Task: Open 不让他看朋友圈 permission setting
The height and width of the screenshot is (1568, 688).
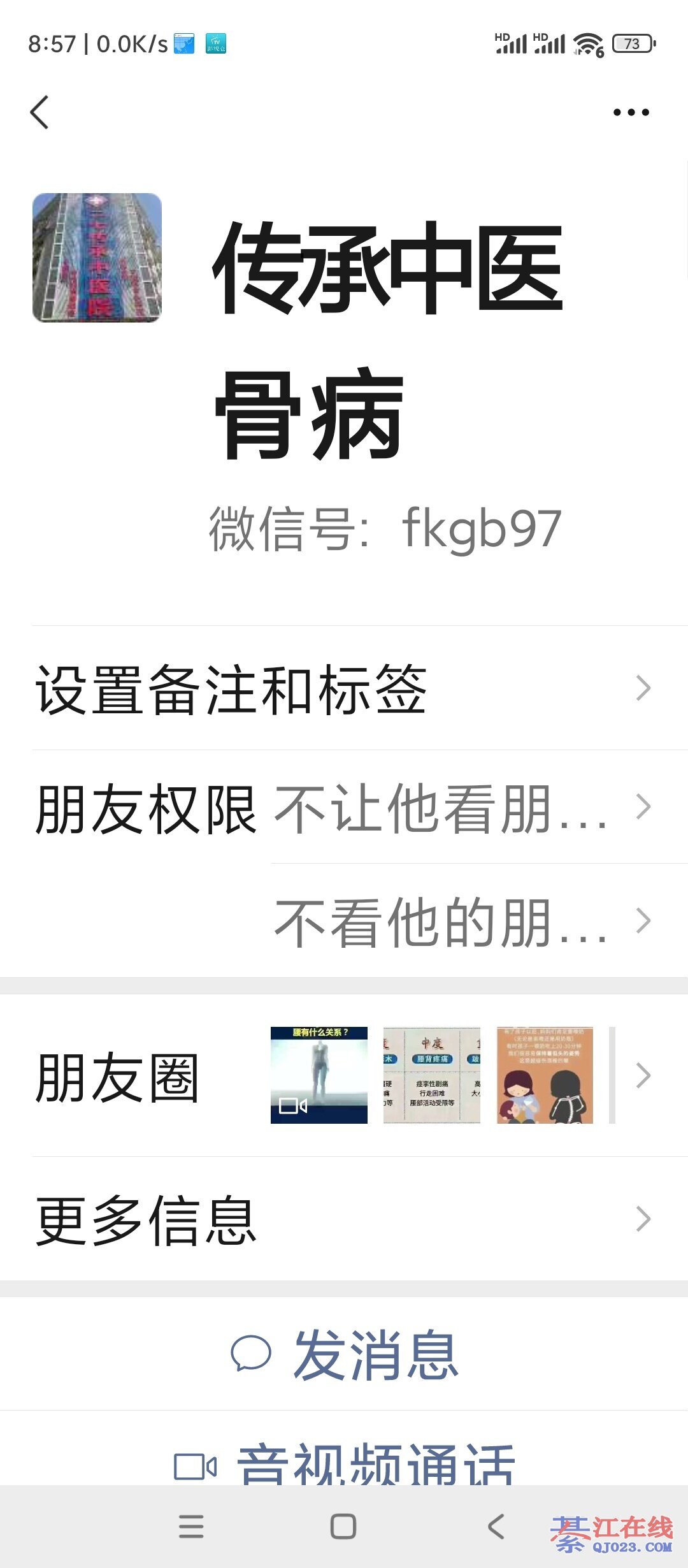Action: coord(462,808)
